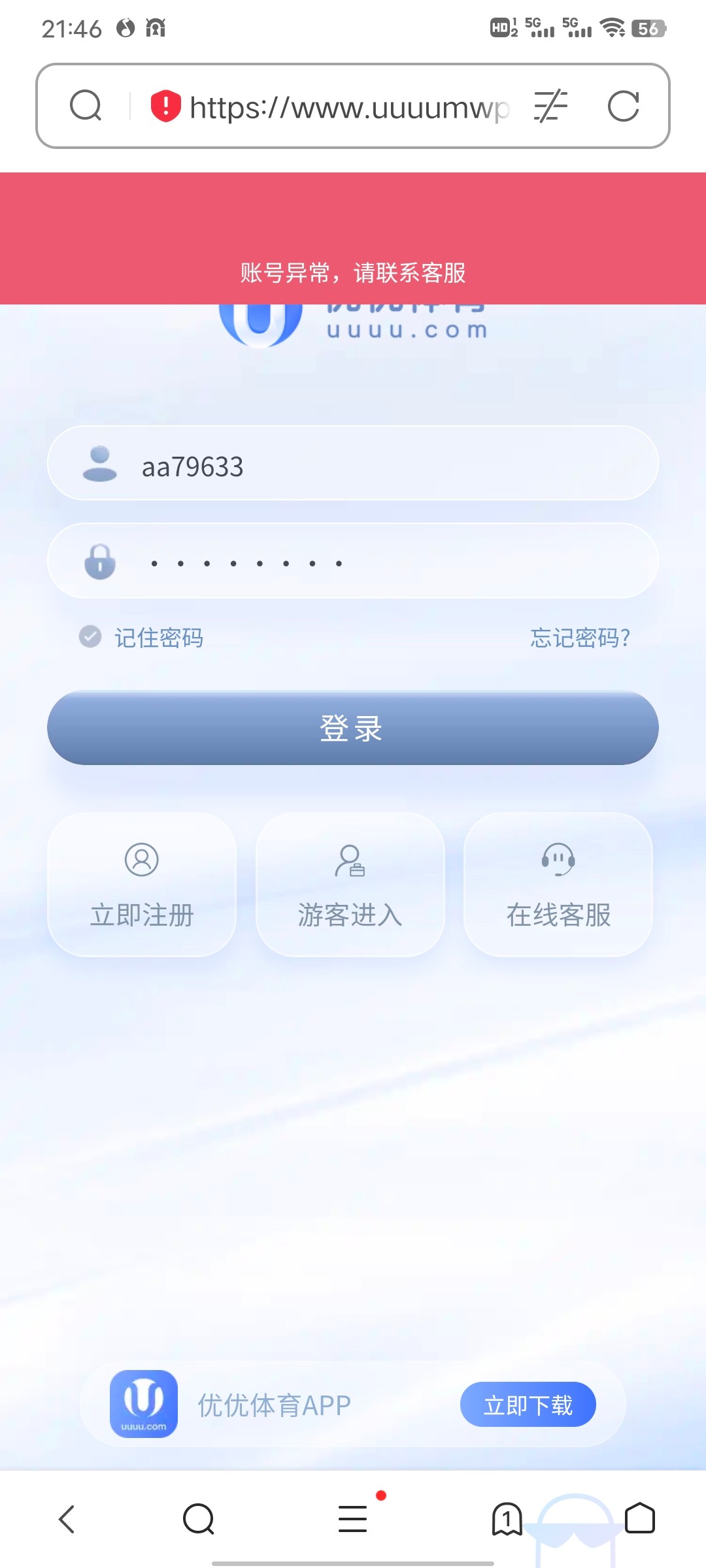Tap the 登录 button
This screenshot has width=706, height=1568.
(x=353, y=728)
